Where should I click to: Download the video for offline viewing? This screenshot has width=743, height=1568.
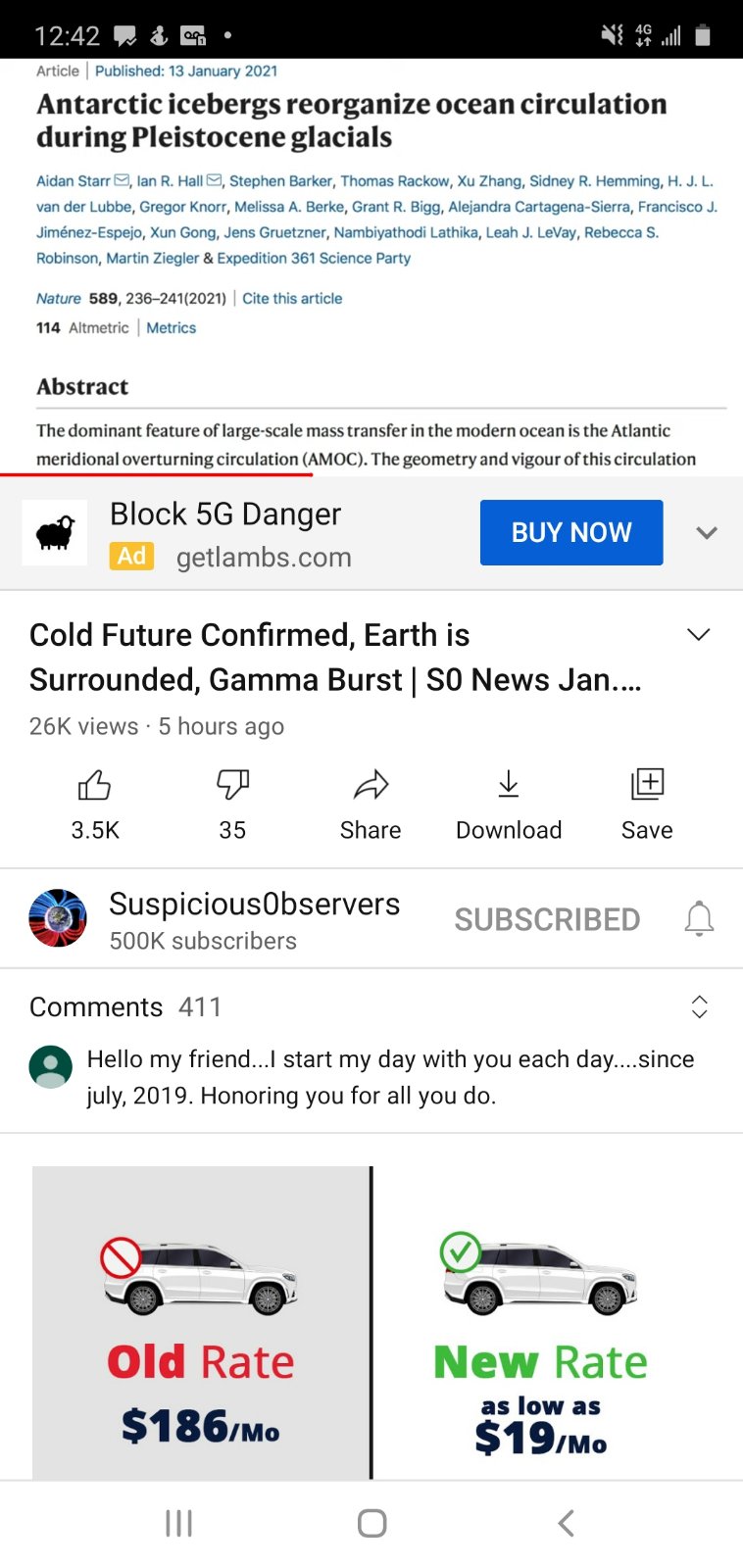tap(508, 801)
